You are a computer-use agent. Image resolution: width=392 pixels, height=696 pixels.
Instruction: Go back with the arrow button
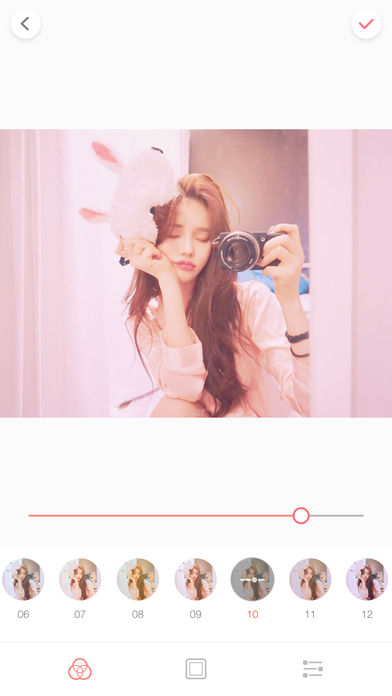tap(25, 24)
